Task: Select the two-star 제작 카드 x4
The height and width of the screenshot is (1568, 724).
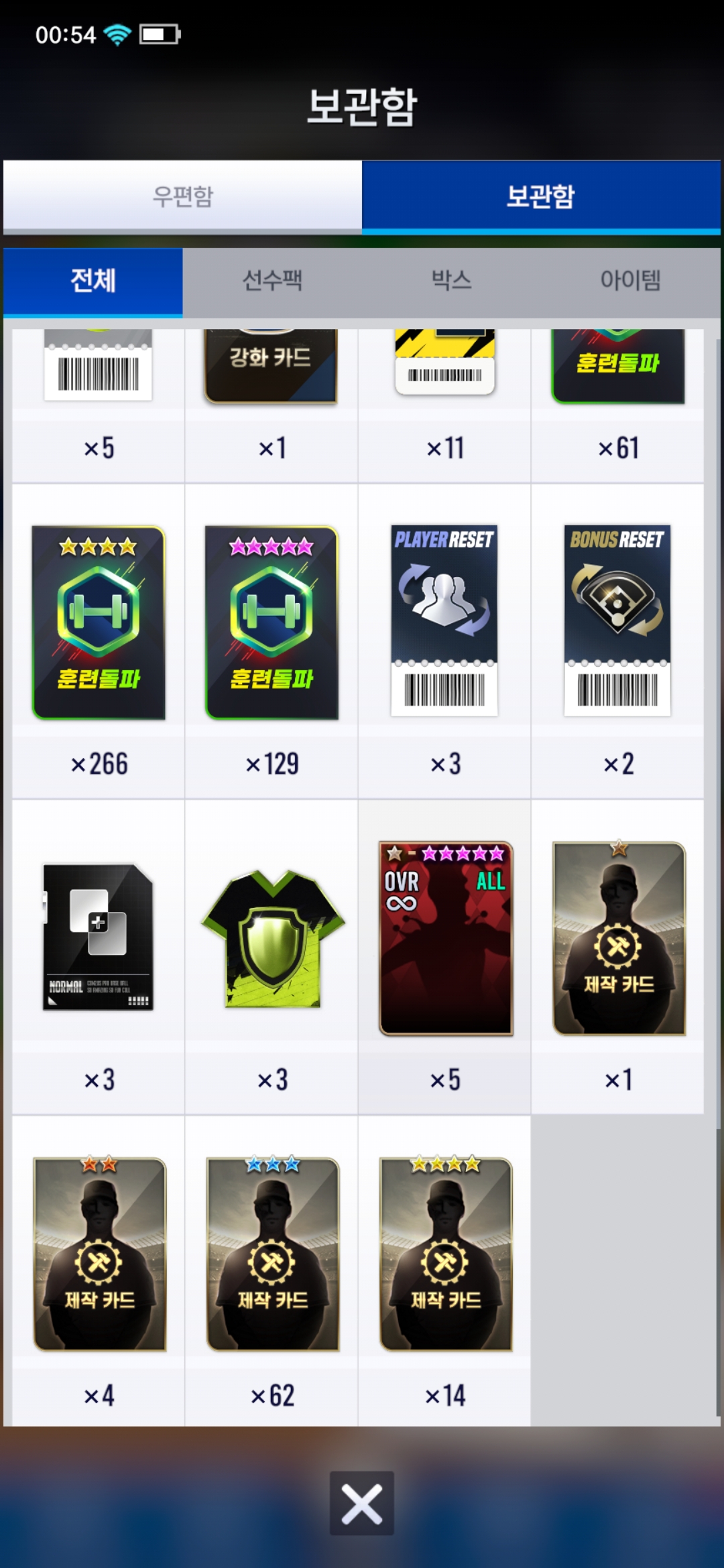Action: pos(99,1254)
